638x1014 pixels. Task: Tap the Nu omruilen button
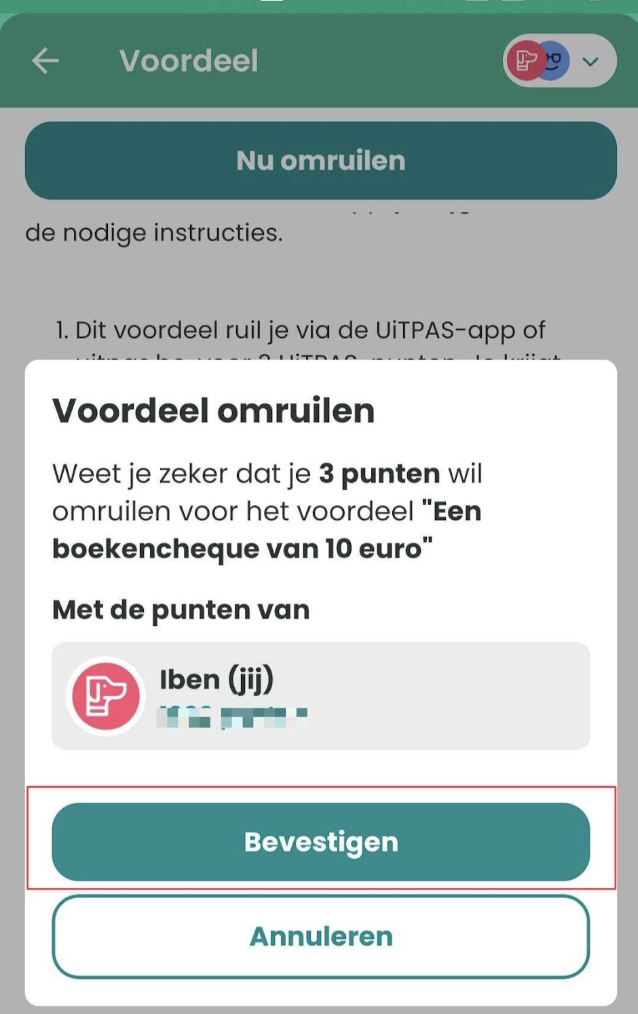(320, 160)
